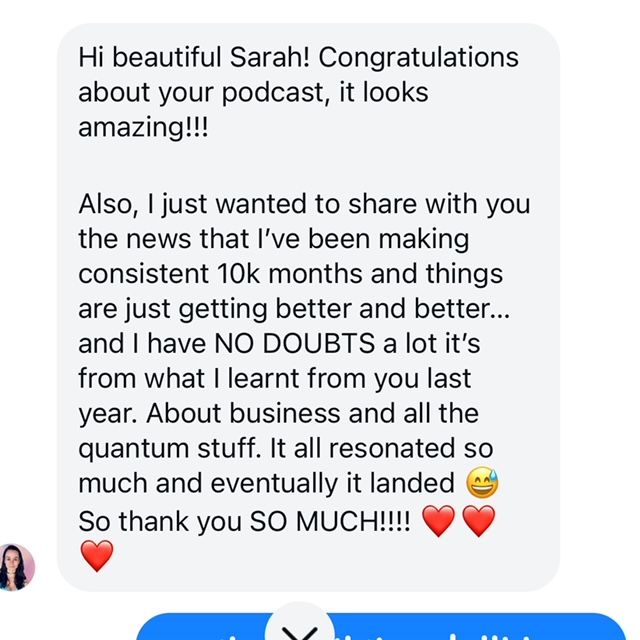Screen dimensions: 640x640
Task: Tap the round X close button
Action: click(x=299, y=626)
